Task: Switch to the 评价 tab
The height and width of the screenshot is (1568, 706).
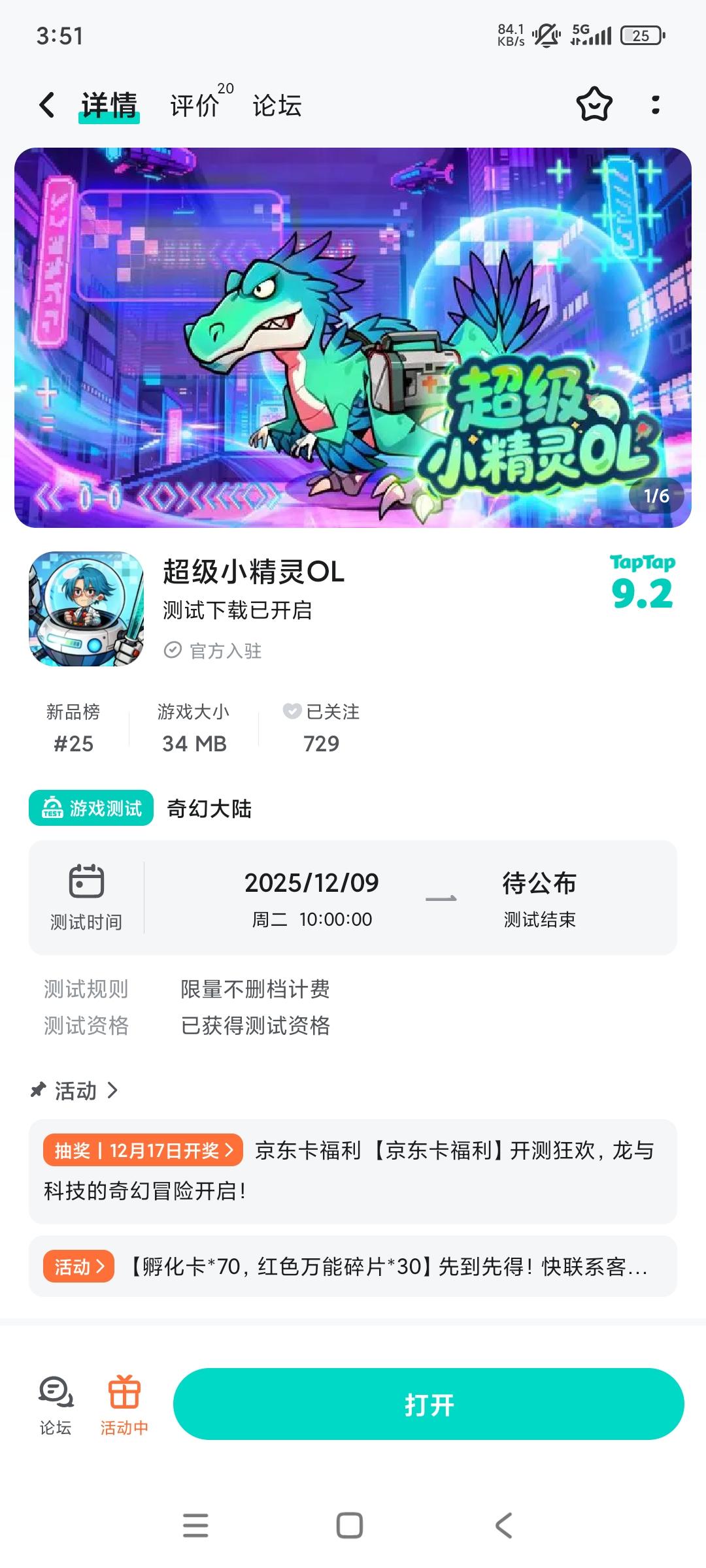Action: point(196,105)
